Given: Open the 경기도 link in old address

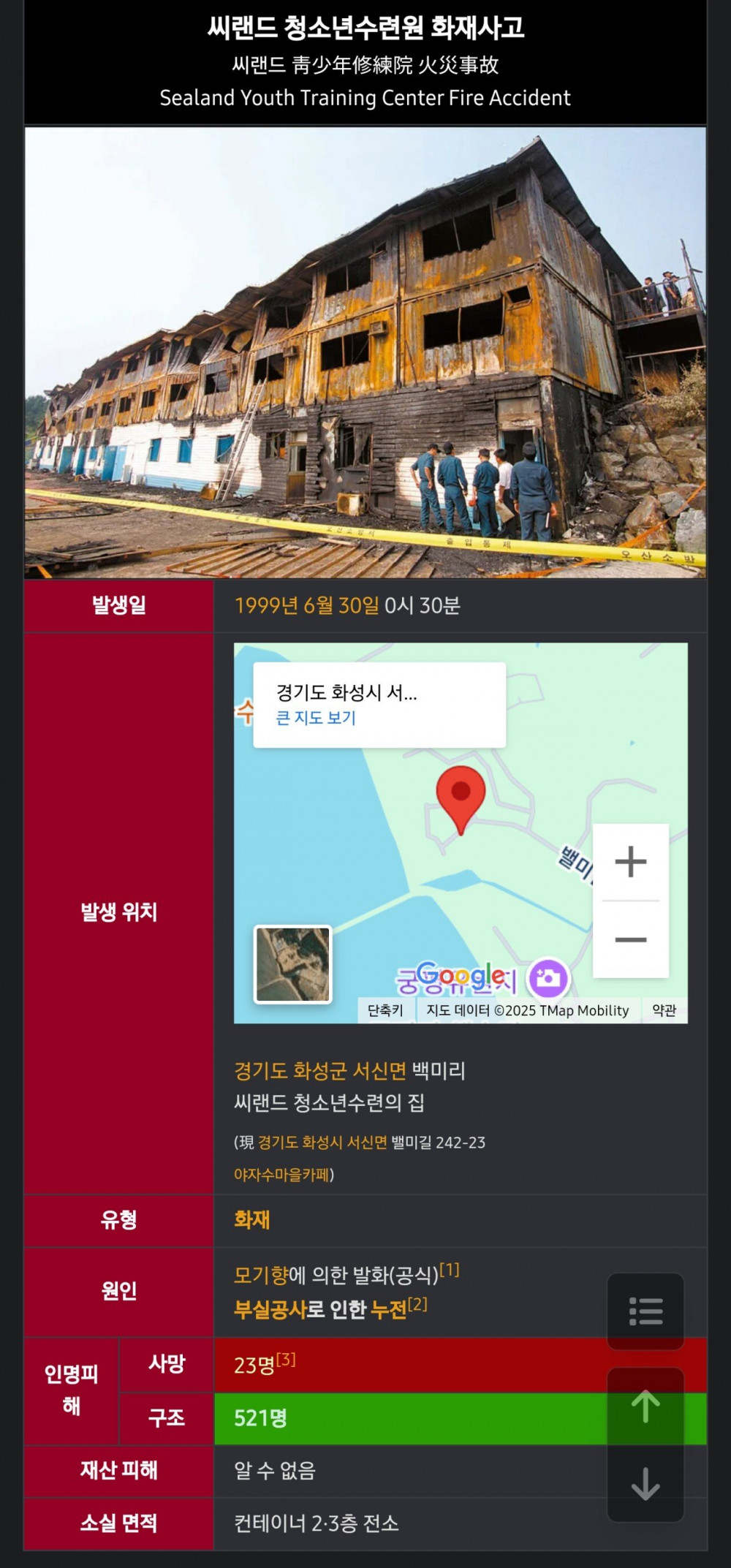Looking at the screenshot, I should tap(261, 1071).
